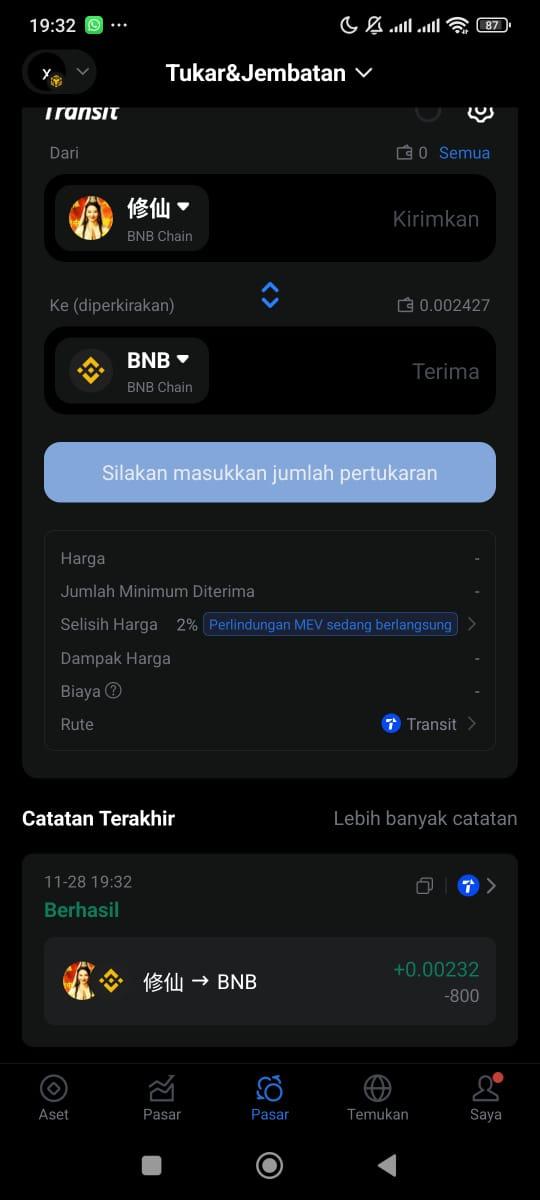This screenshot has height=1200, width=540.
Task: Open Selisih Harga slippage settings
Action: coord(269,624)
